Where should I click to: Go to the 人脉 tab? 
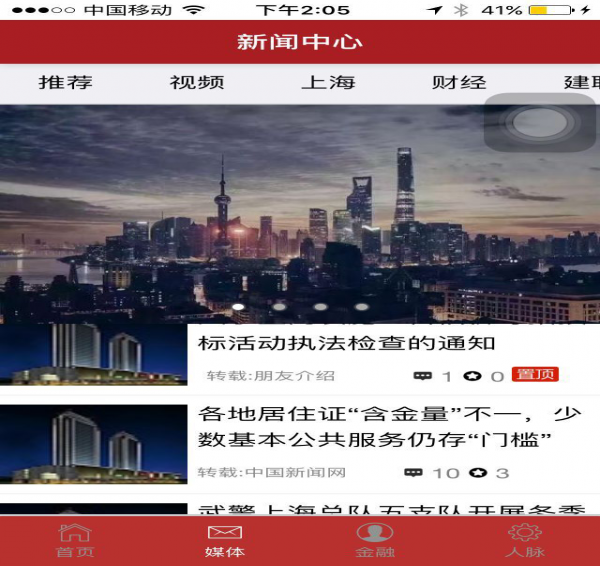point(525,541)
